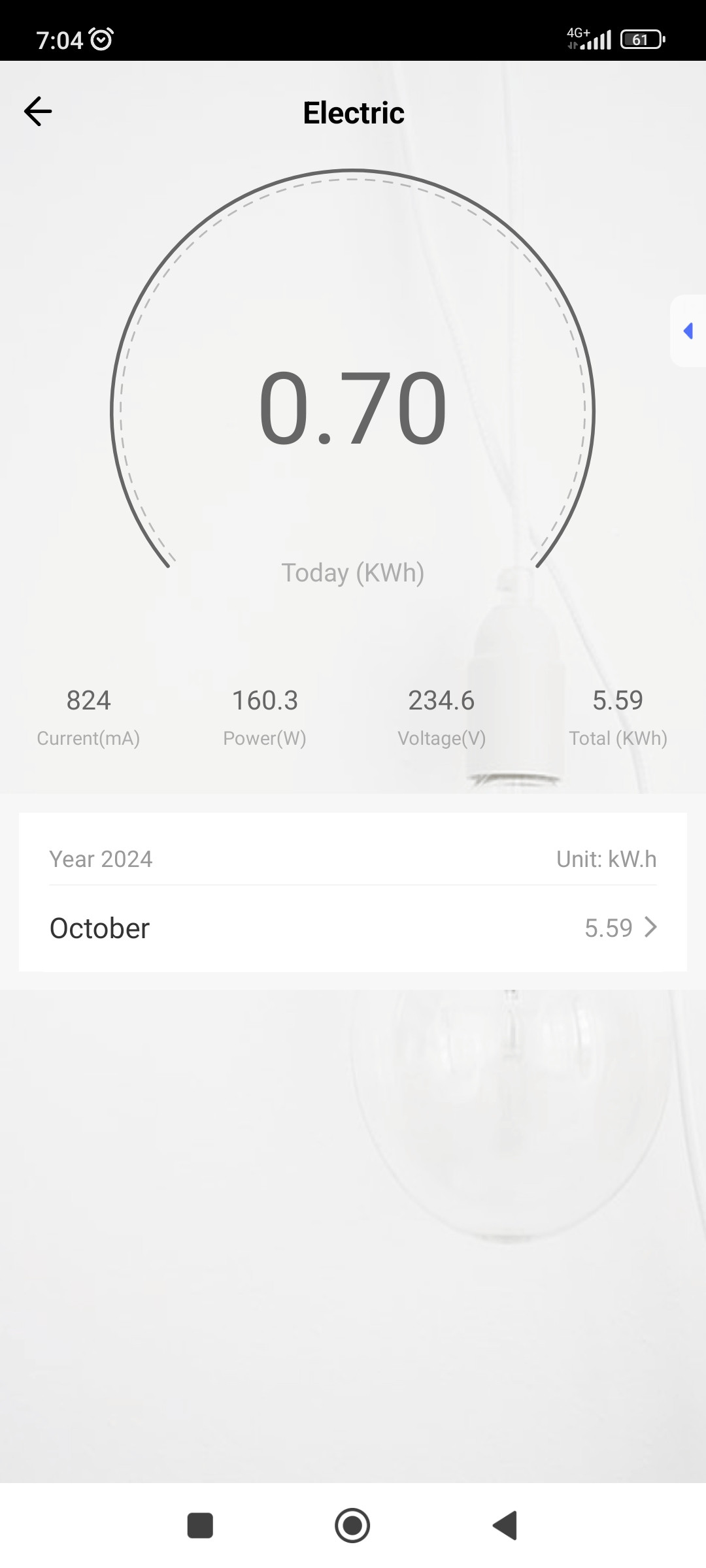
Task: Go back from the Electric screen
Action: coord(38,112)
